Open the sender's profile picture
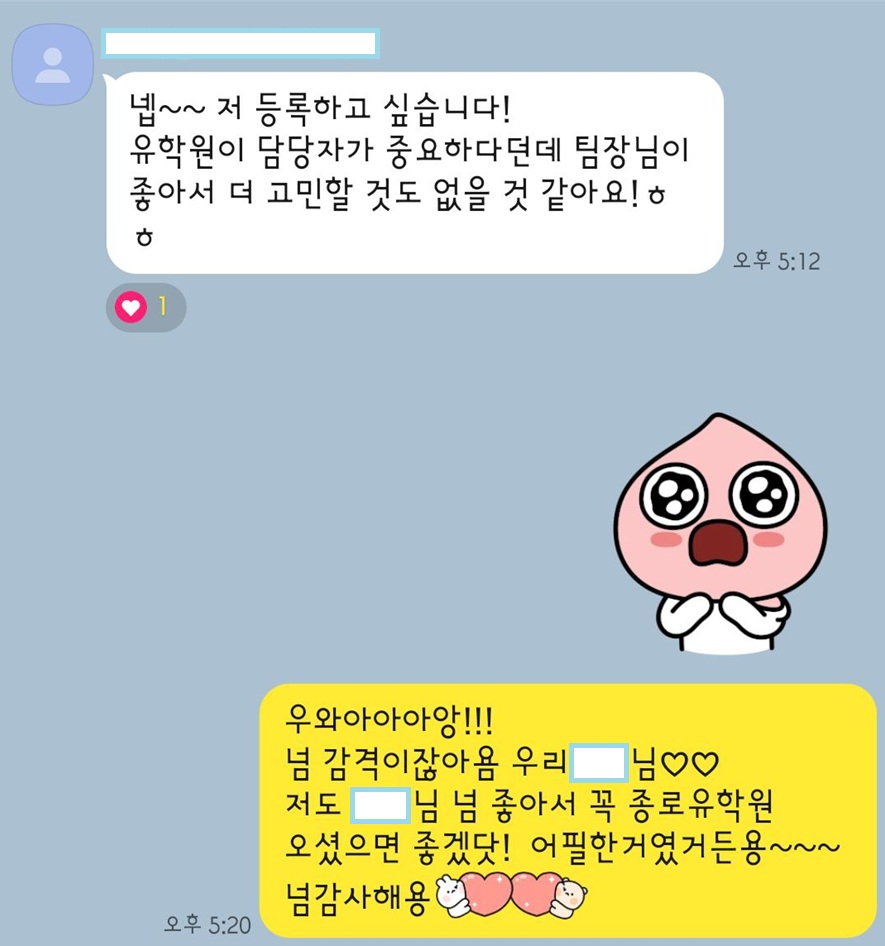The height and width of the screenshot is (946, 885). point(52,65)
